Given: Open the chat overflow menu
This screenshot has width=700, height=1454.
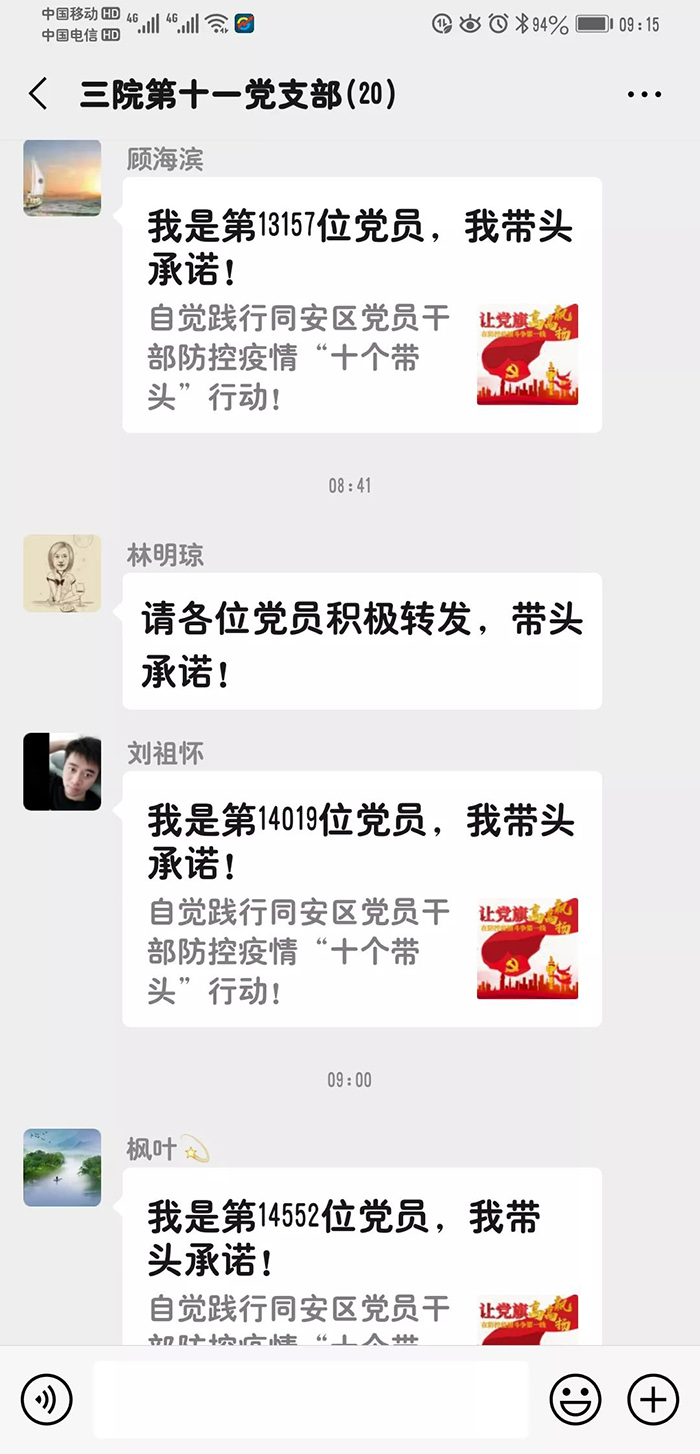Looking at the screenshot, I should click(644, 95).
